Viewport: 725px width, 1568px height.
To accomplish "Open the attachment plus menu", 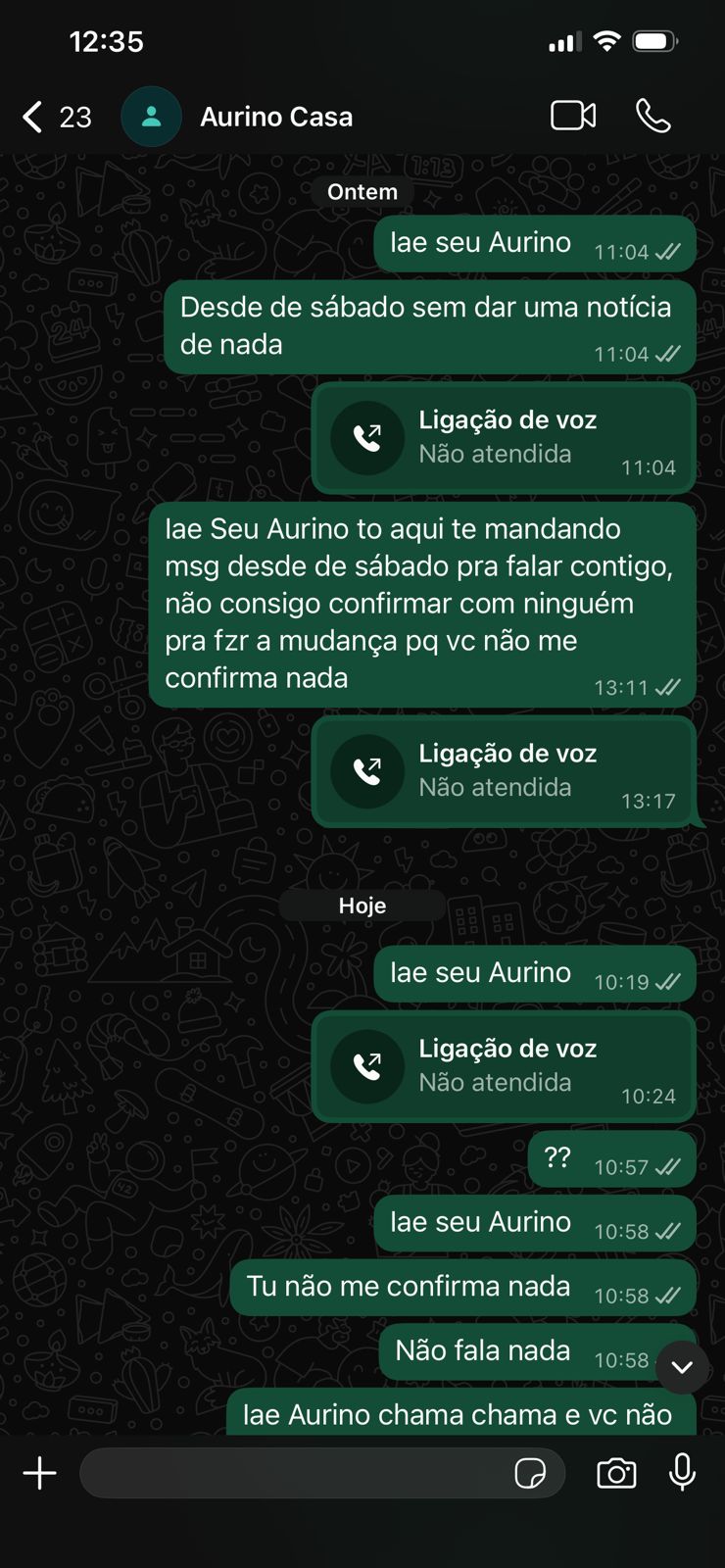I will point(40,1473).
